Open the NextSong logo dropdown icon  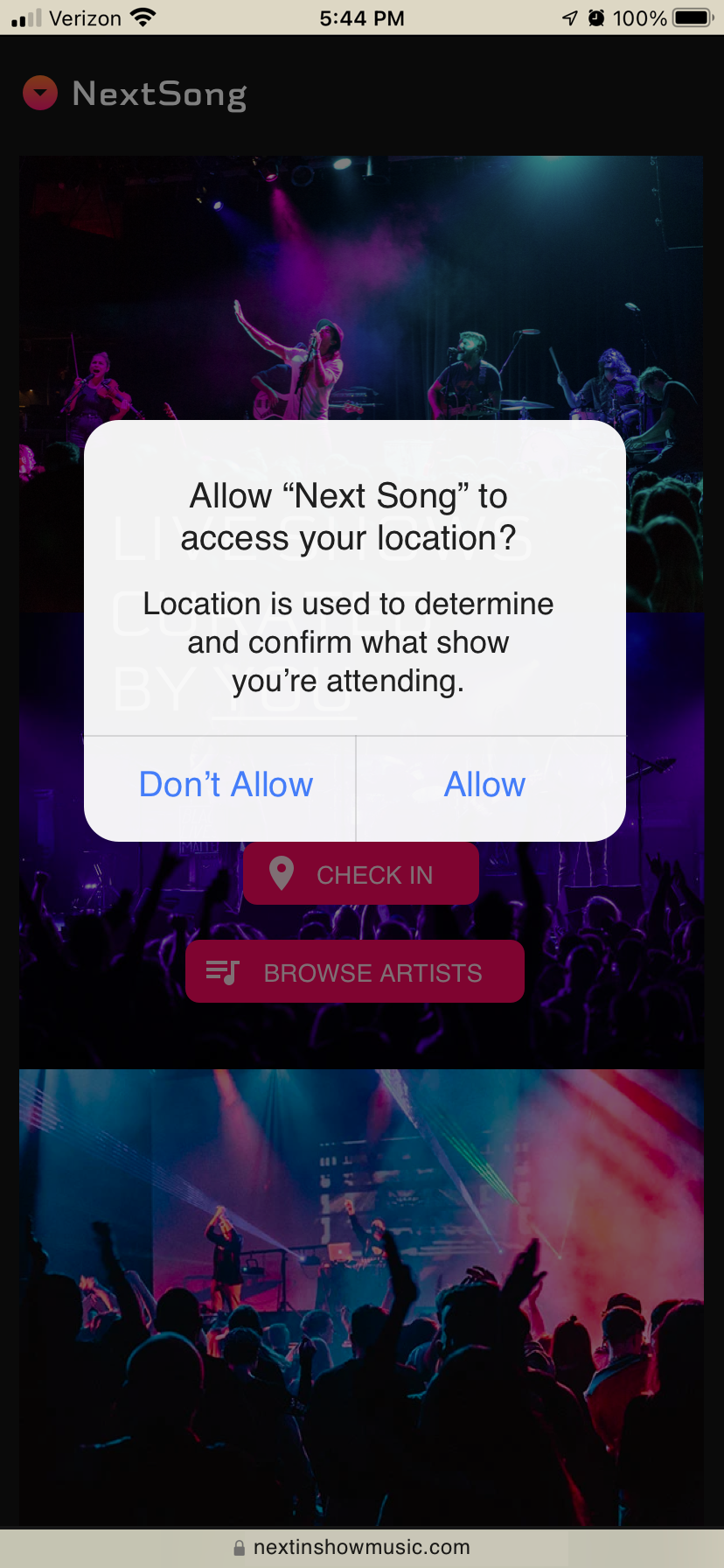(40, 93)
